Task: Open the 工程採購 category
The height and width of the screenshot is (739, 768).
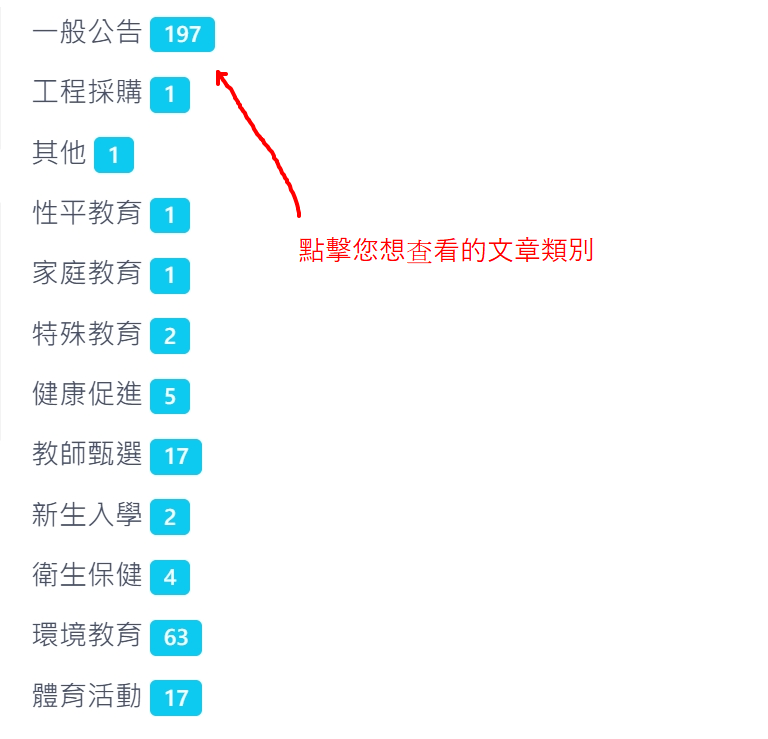Action: click(x=87, y=94)
